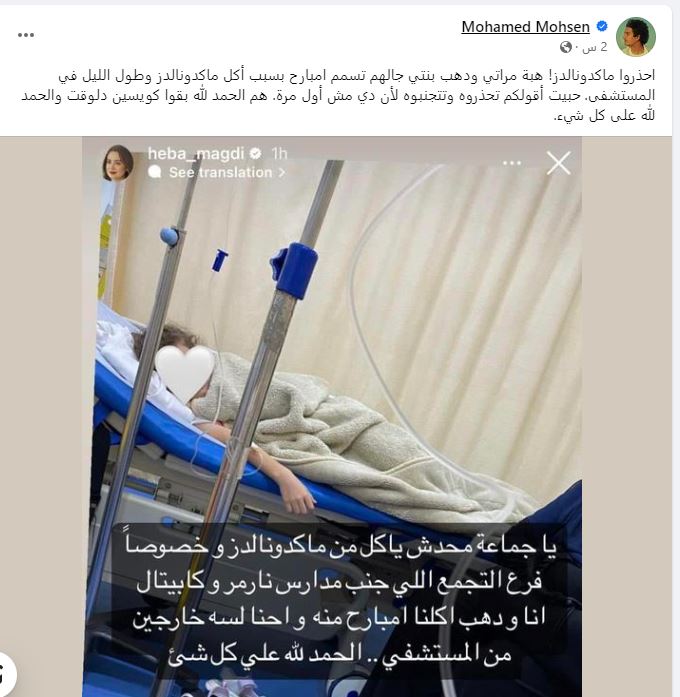
Task: Open the post's three-dot options menu
Action: [23, 36]
